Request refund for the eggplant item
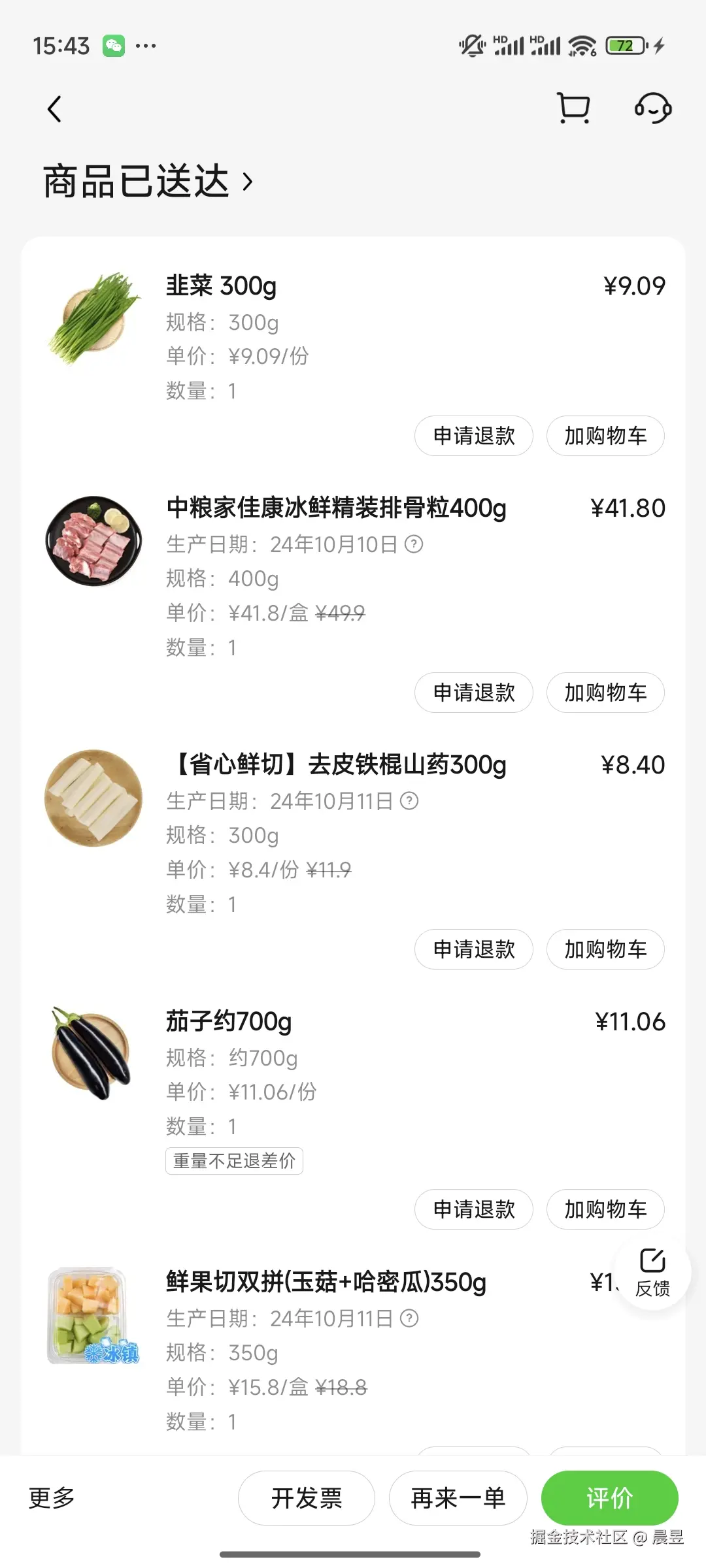This screenshot has width=706, height=1568. (473, 1209)
